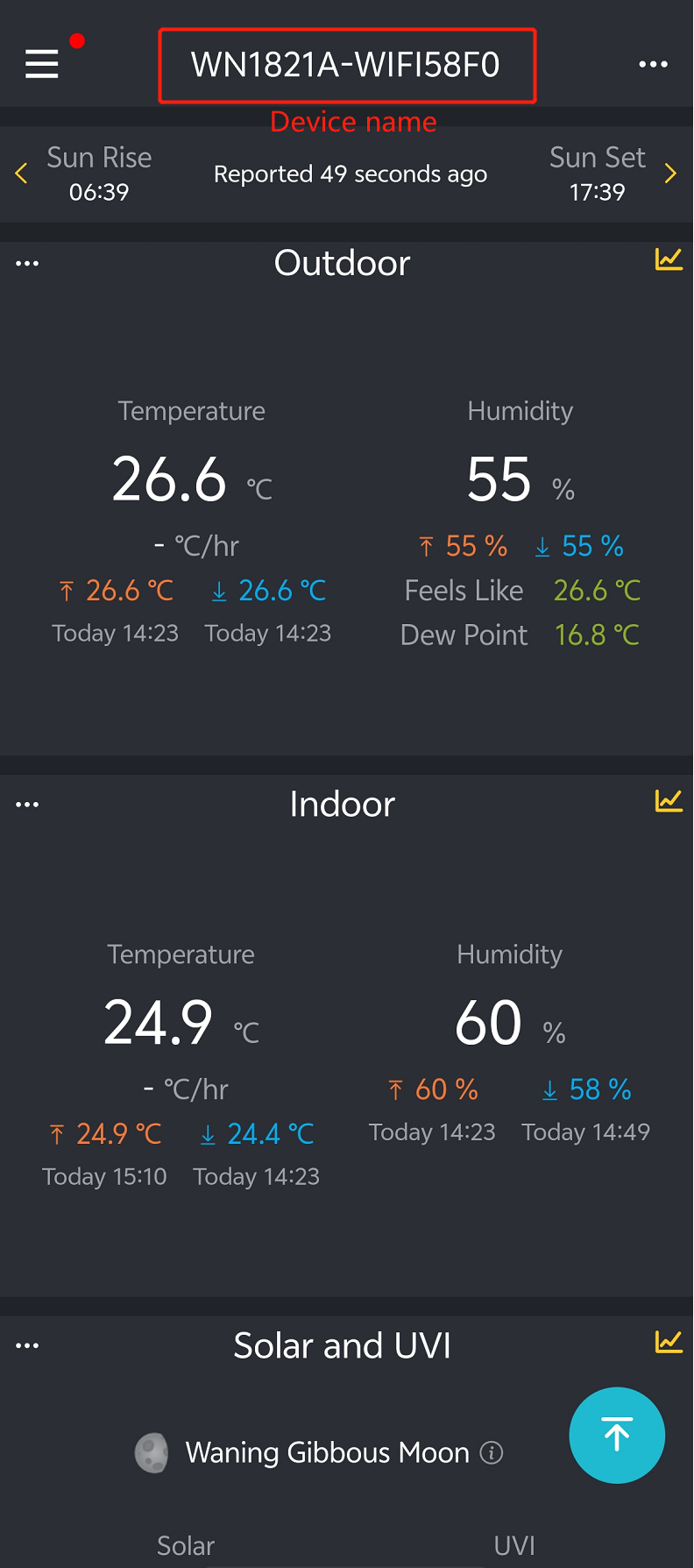Image resolution: width=694 pixels, height=1568 pixels.
Task: Open the top-right overflow menu
Action: (x=653, y=64)
